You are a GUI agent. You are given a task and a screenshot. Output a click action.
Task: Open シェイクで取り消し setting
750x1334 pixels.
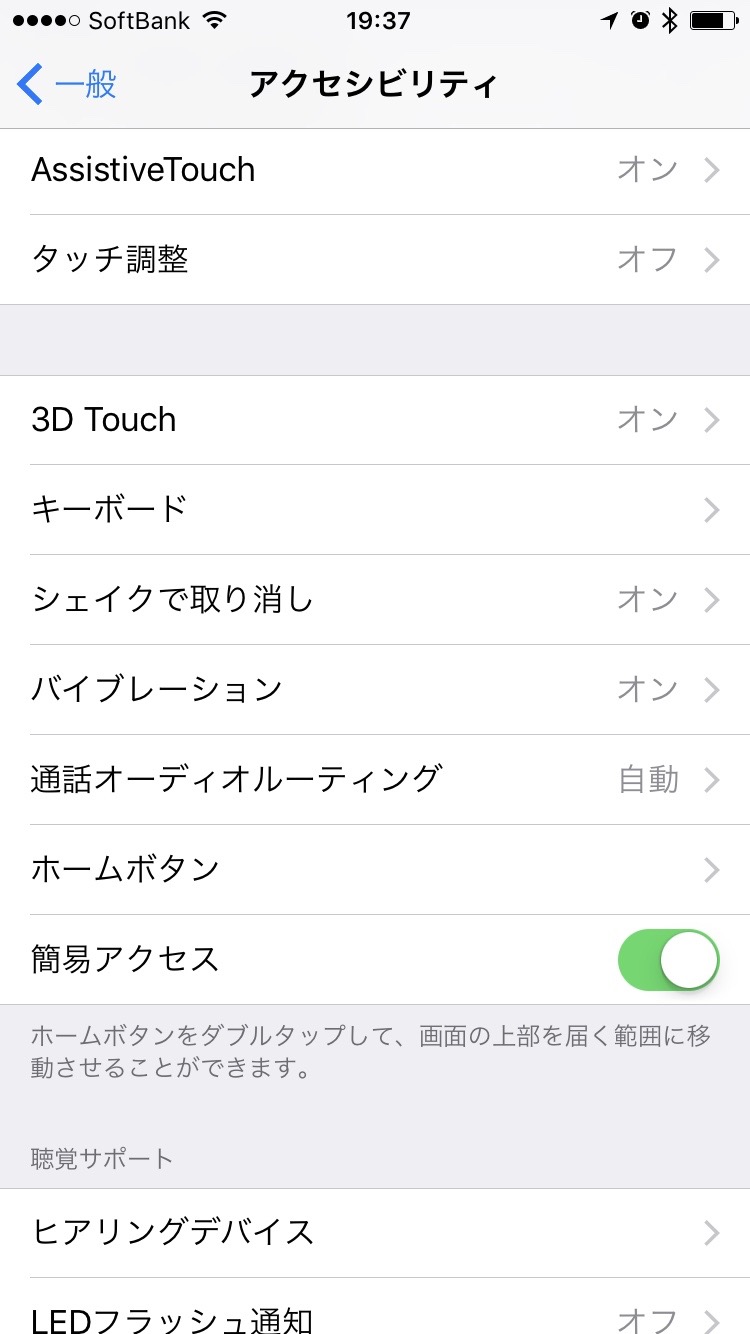coord(375,600)
